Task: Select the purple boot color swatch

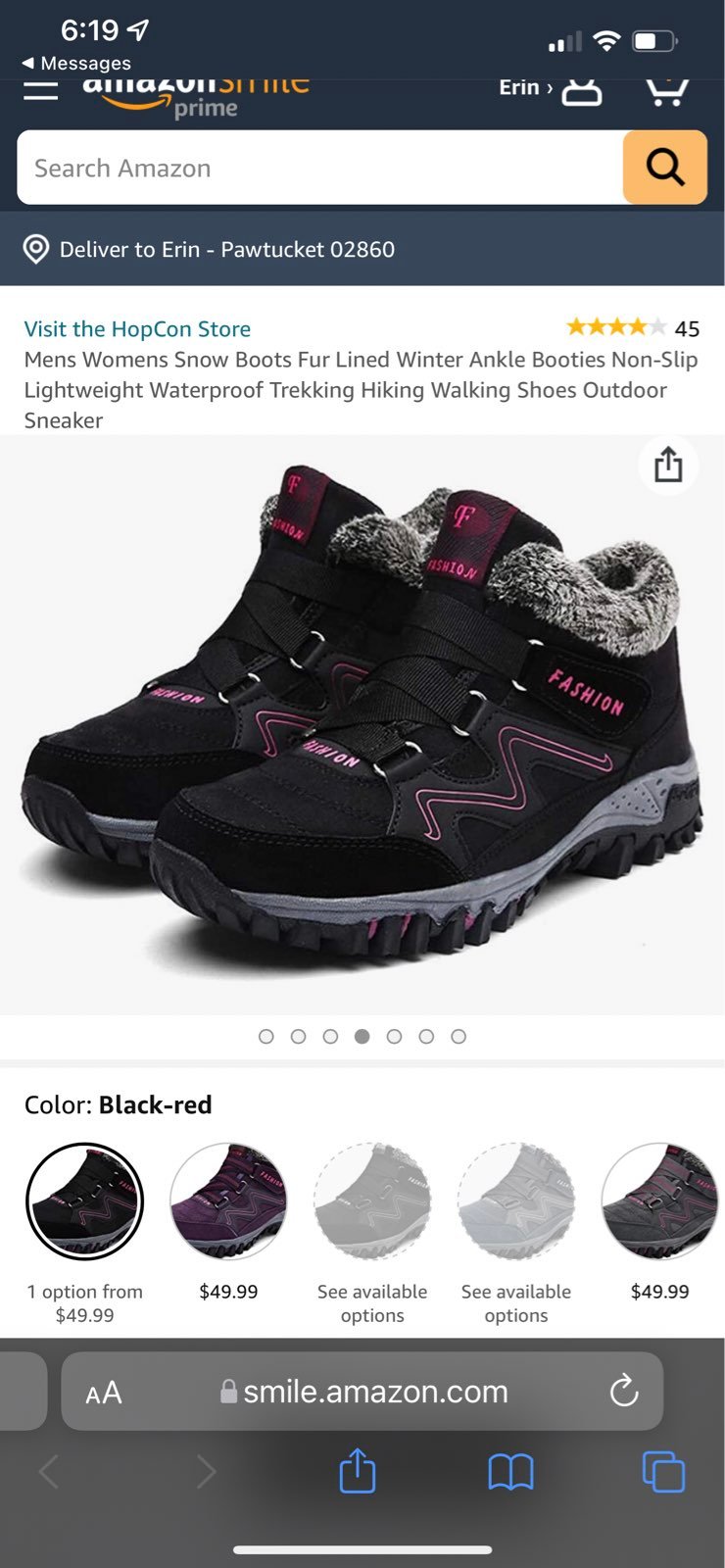Action: click(228, 1200)
